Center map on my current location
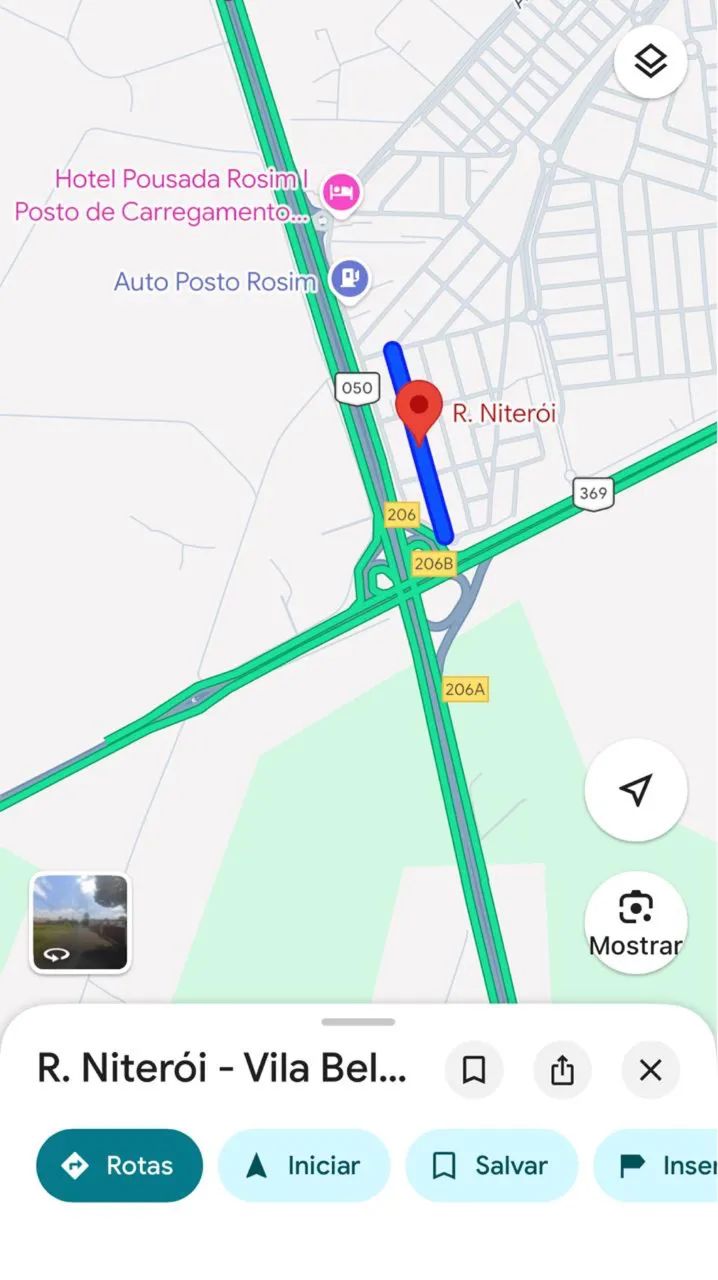The width and height of the screenshot is (718, 1280). coord(635,790)
